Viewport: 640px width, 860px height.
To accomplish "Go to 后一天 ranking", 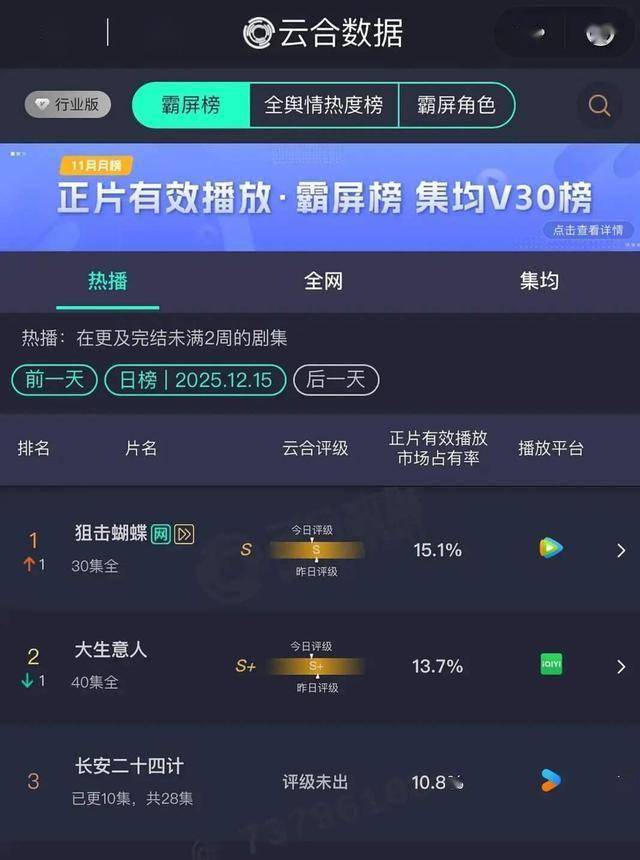I will [x=336, y=380].
